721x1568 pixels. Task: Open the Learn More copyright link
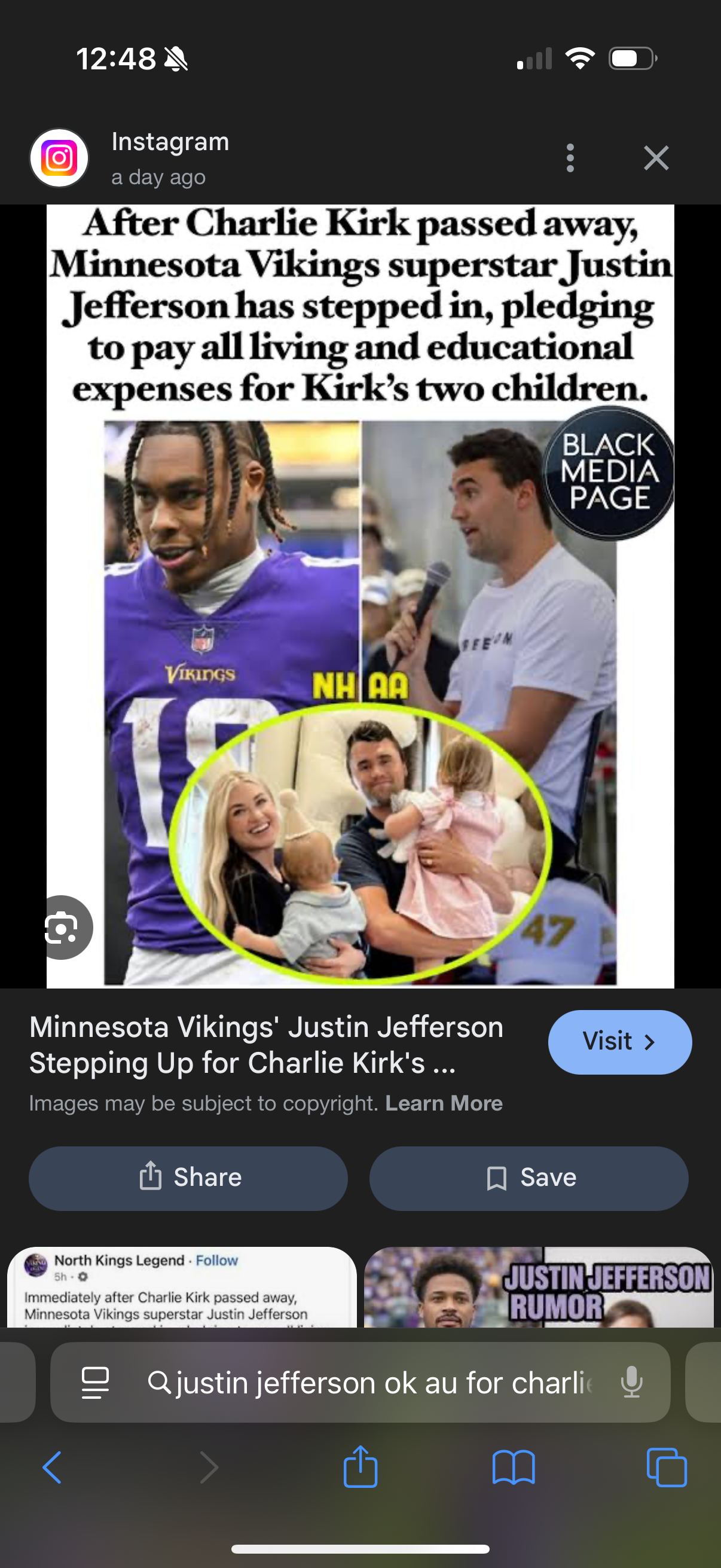(444, 1103)
